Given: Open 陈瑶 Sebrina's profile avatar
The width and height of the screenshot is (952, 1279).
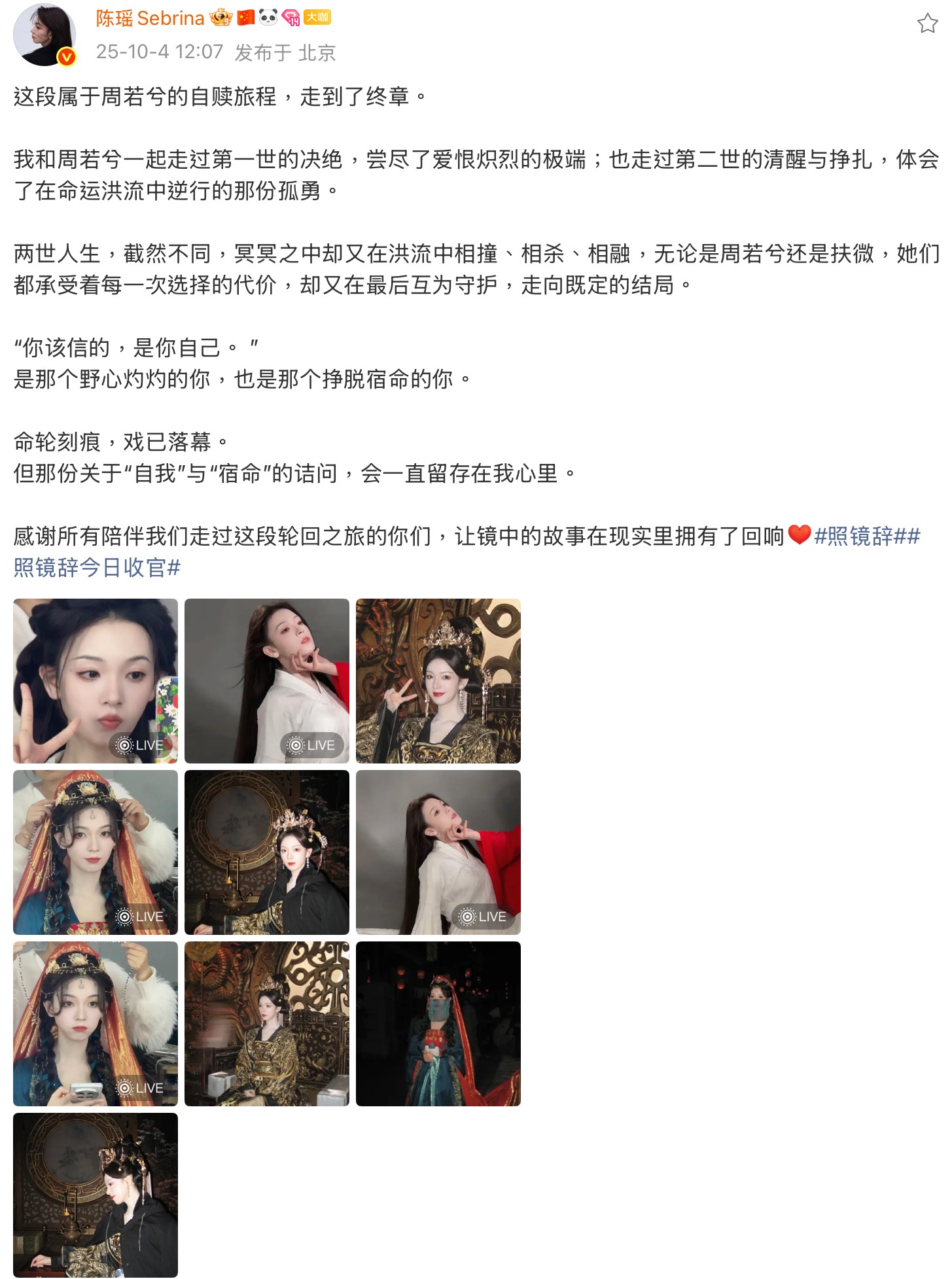Looking at the screenshot, I should click(x=44, y=35).
